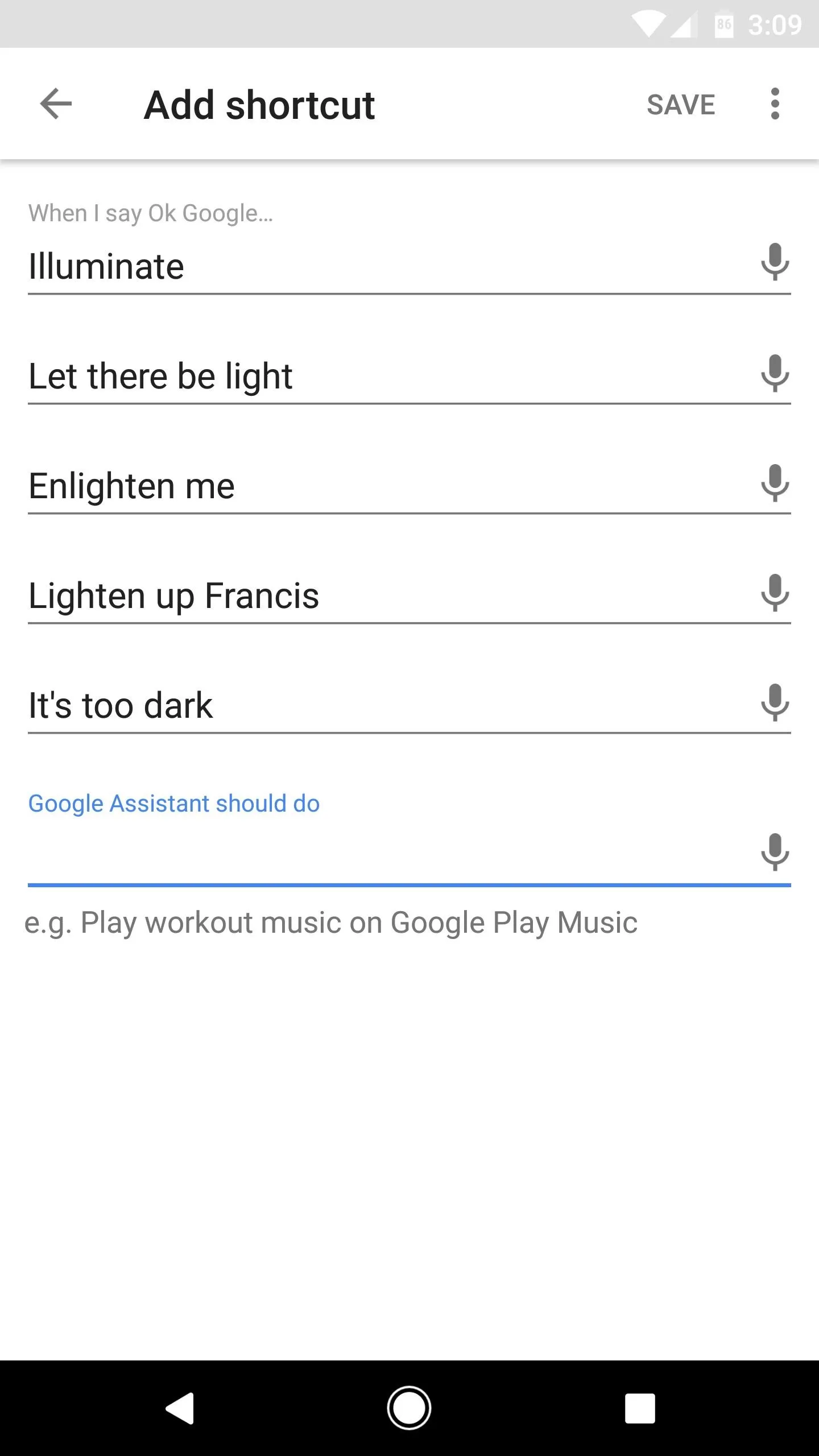Tap the mic next to Lighten up Francis
The image size is (819, 1456).
[x=775, y=593]
